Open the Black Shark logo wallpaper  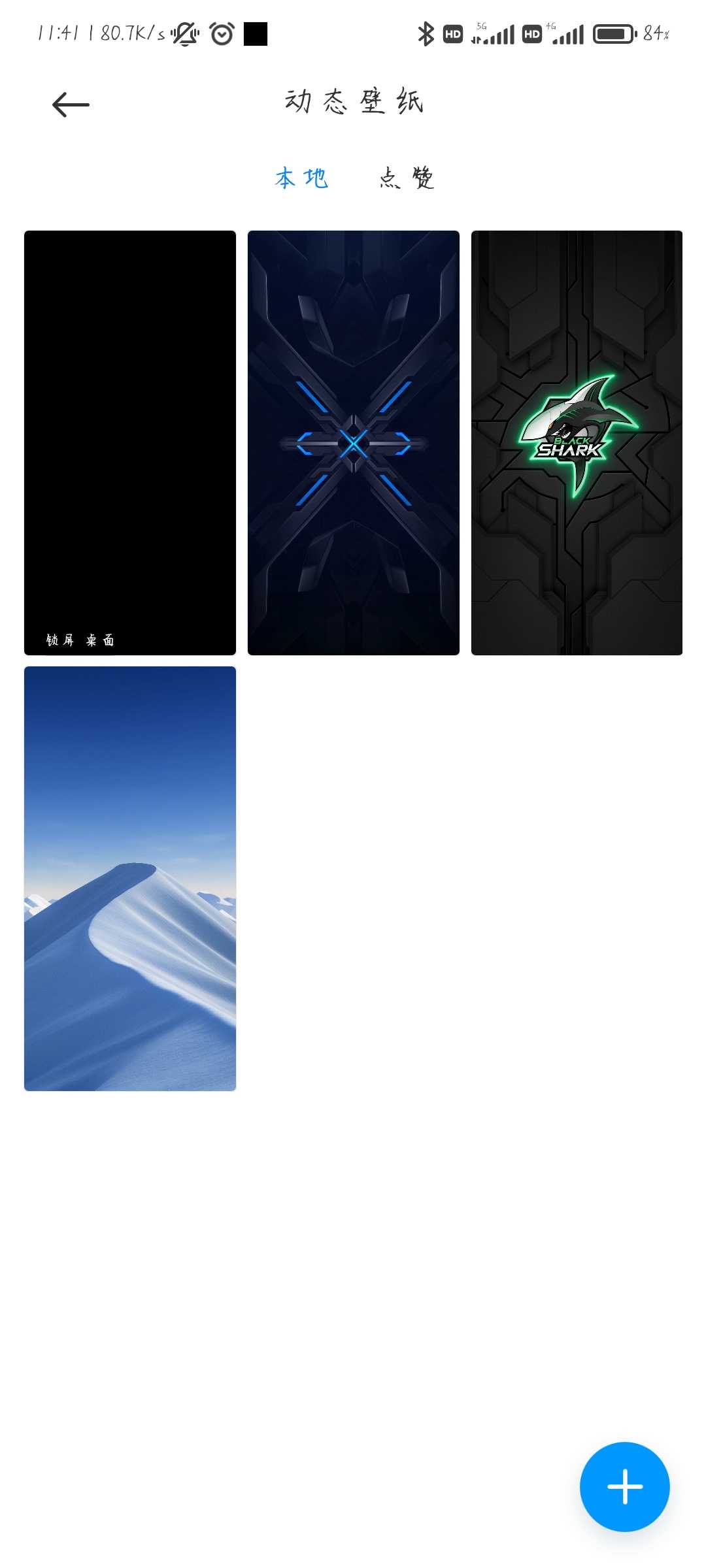coord(577,442)
